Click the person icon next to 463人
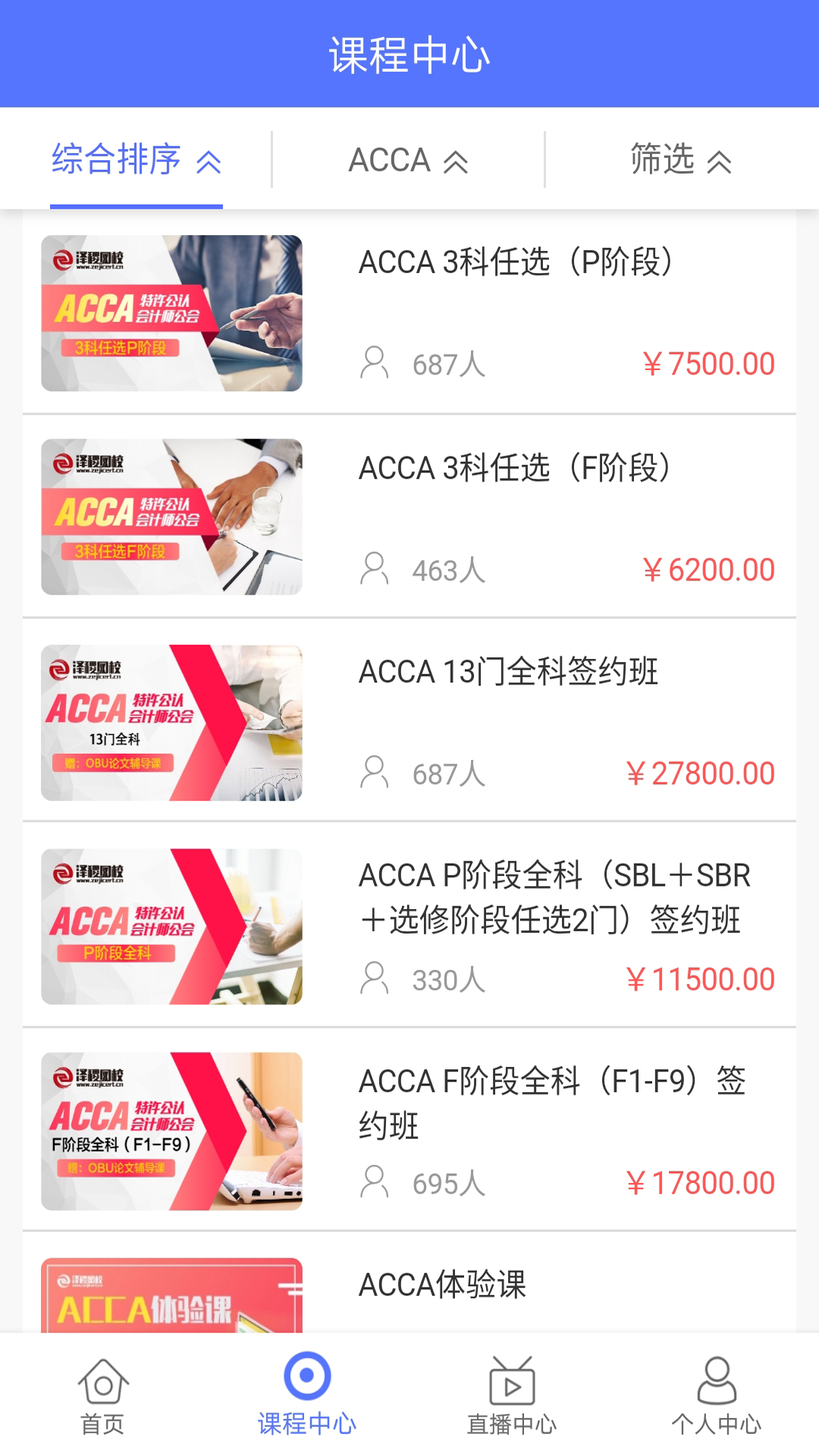The height and width of the screenshot is (1456, 819). click(x=373, y=568)
